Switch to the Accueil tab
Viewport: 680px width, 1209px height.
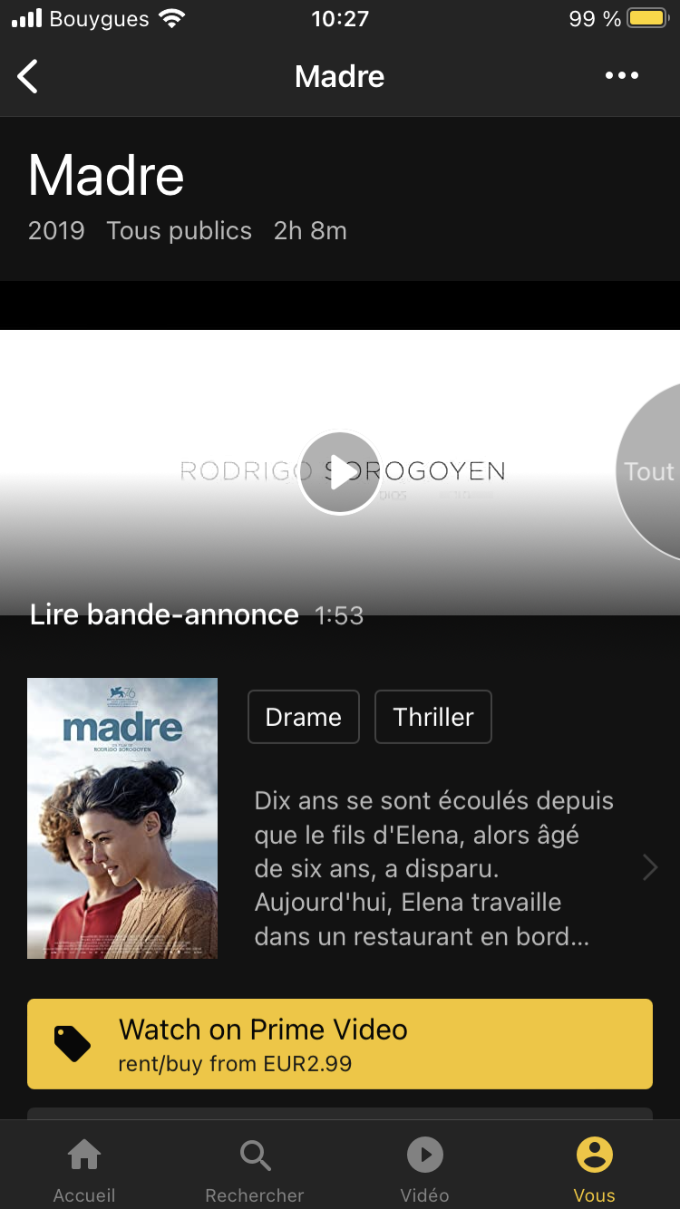coord(84,1168)
